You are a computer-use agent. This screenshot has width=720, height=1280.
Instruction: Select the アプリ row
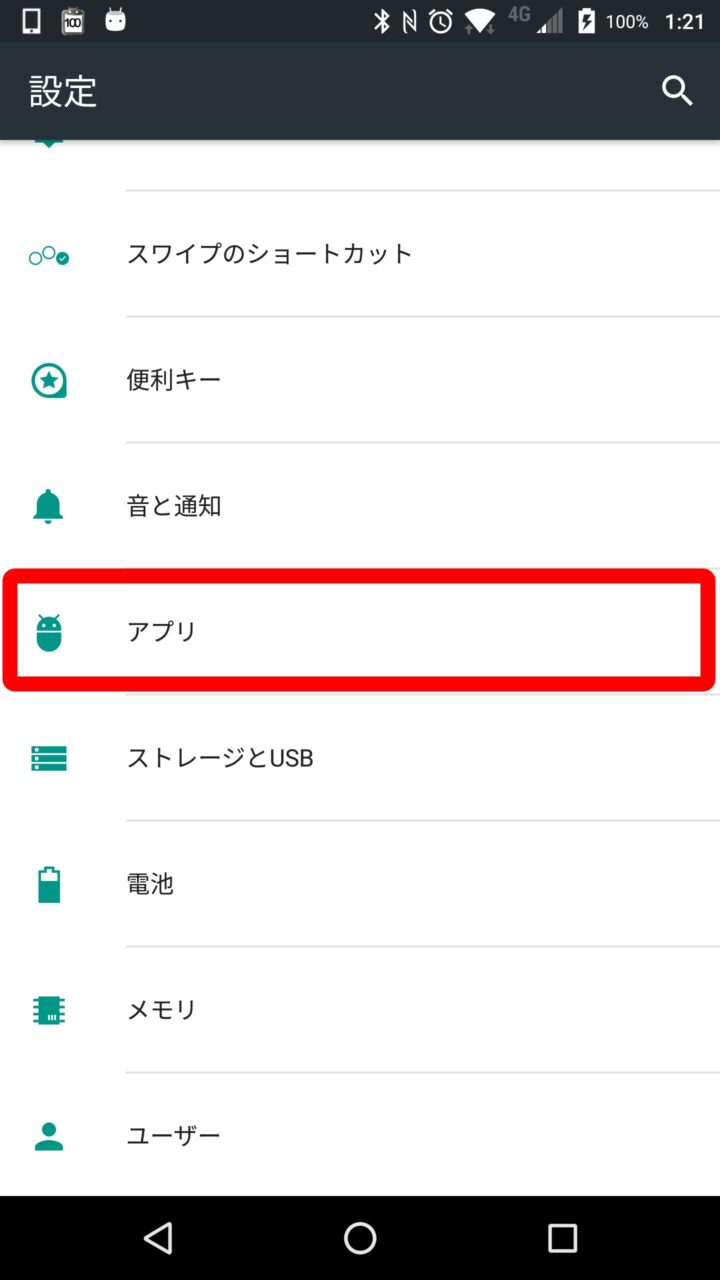click(x=162, y=632)
